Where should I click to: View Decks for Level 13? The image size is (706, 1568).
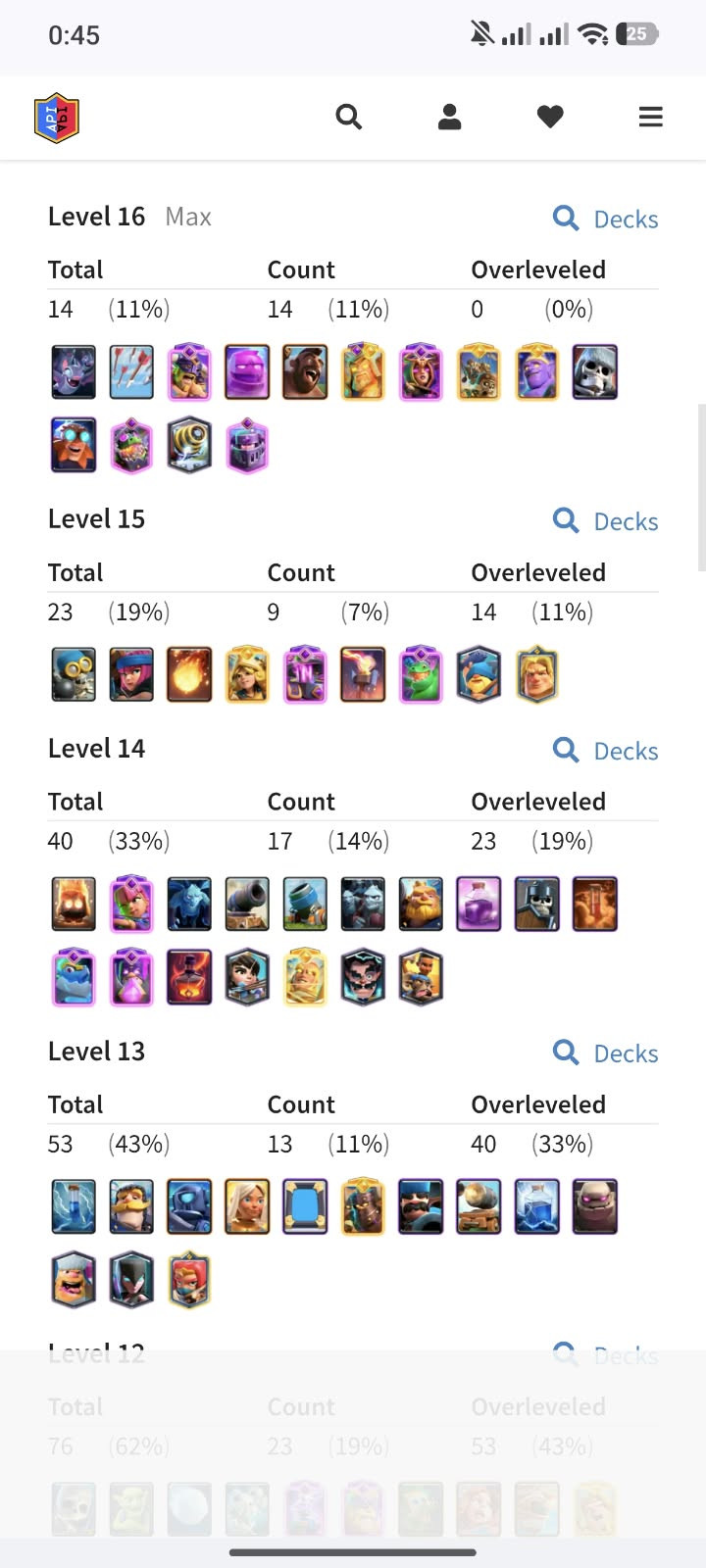click(606, 1053)
